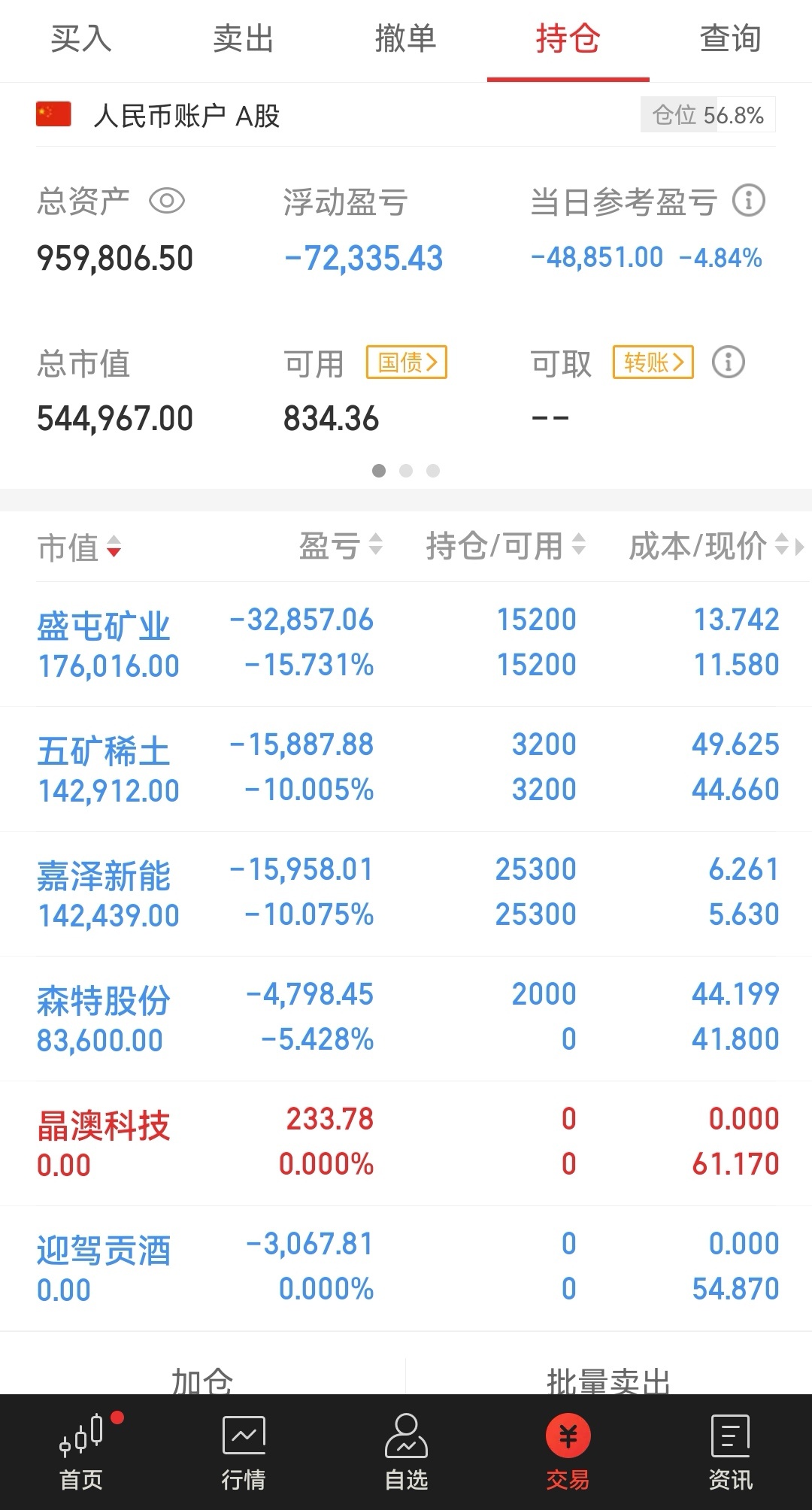
Task: Switch to the 资讯 bottom tab
Action: pos(730,1452)
